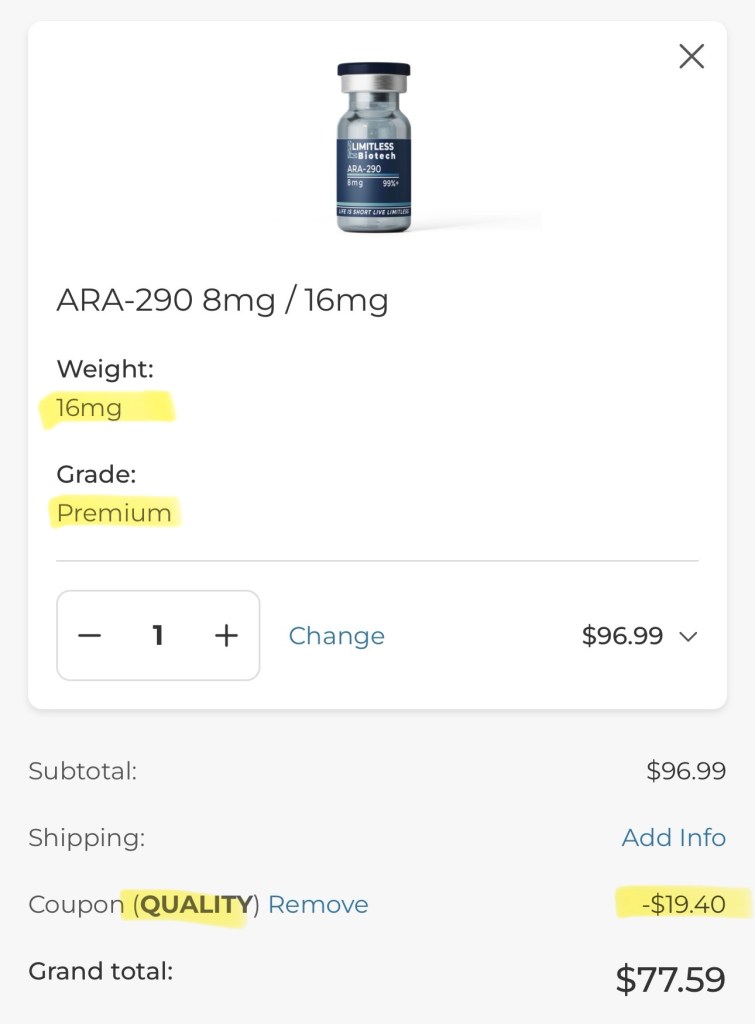This screenshot has width=755, height=1024.
Task: Open the ARA-290 vial product image
Action: click(x=374, y=147)
